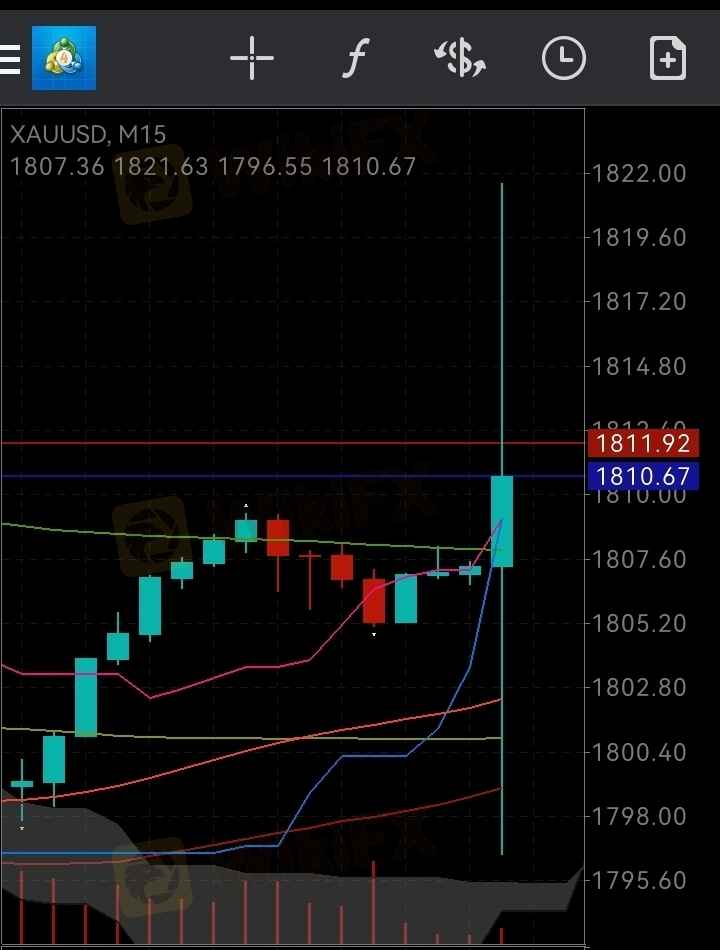Open the side menu drawer
Image resolution: width=720 pixels, height=950 pixels.
point(10,59)
